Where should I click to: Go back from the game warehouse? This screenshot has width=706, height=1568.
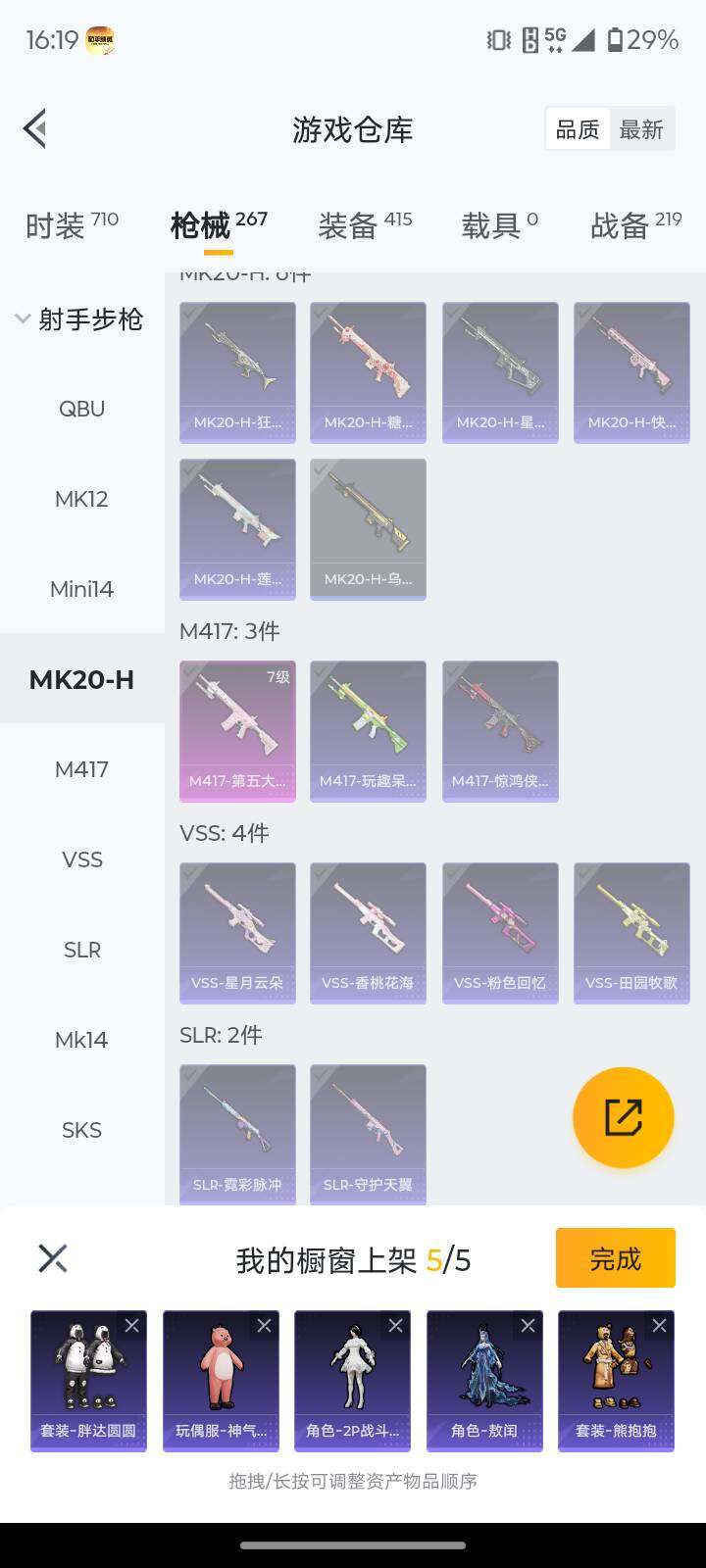35,128
